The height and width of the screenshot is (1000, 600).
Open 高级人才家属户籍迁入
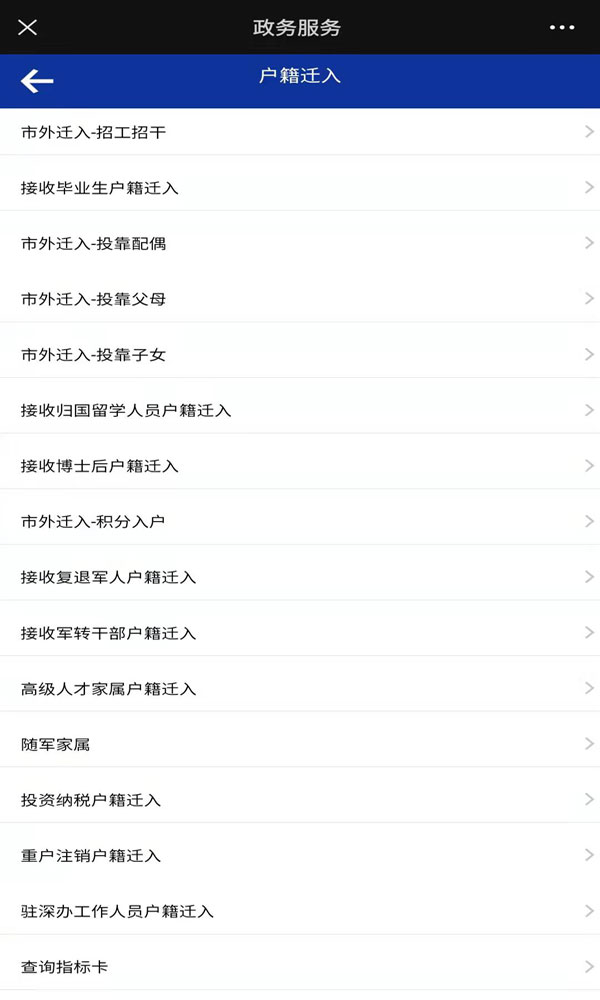click(x=300, y=689)
